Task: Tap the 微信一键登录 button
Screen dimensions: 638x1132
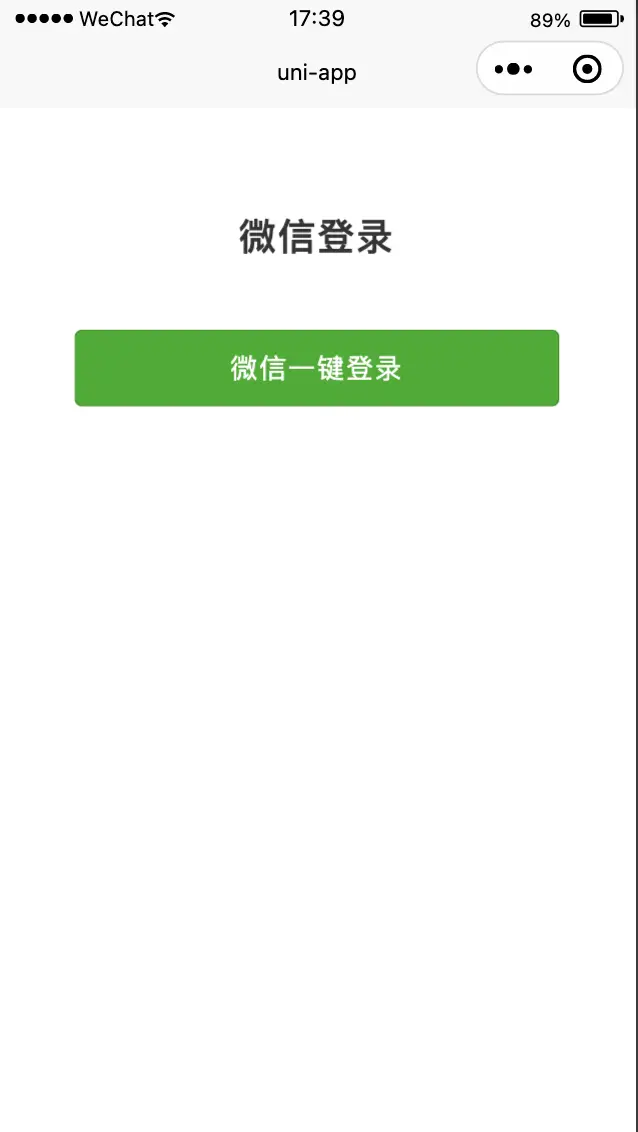Action: 316,368
